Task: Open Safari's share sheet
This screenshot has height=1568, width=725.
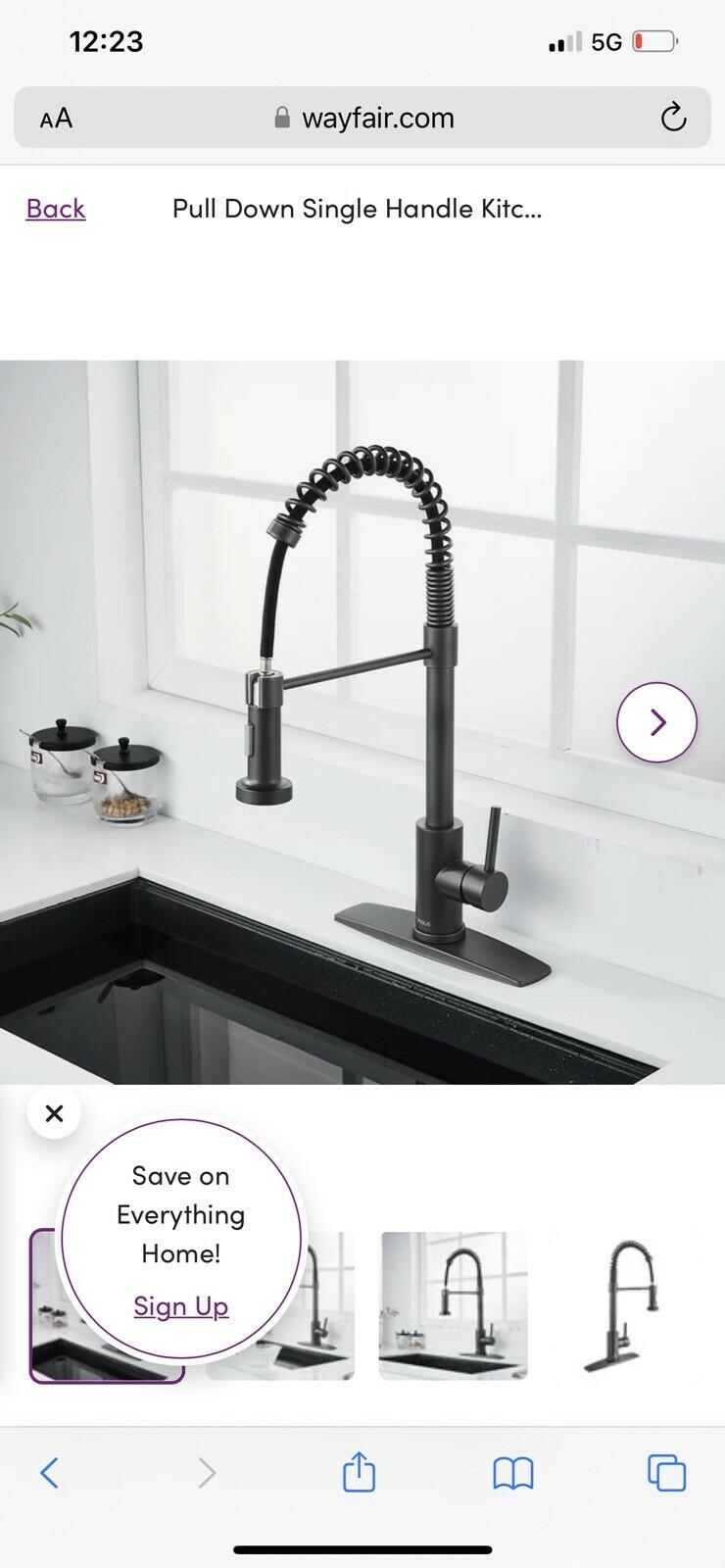Action: click(x=359, y=1472)
